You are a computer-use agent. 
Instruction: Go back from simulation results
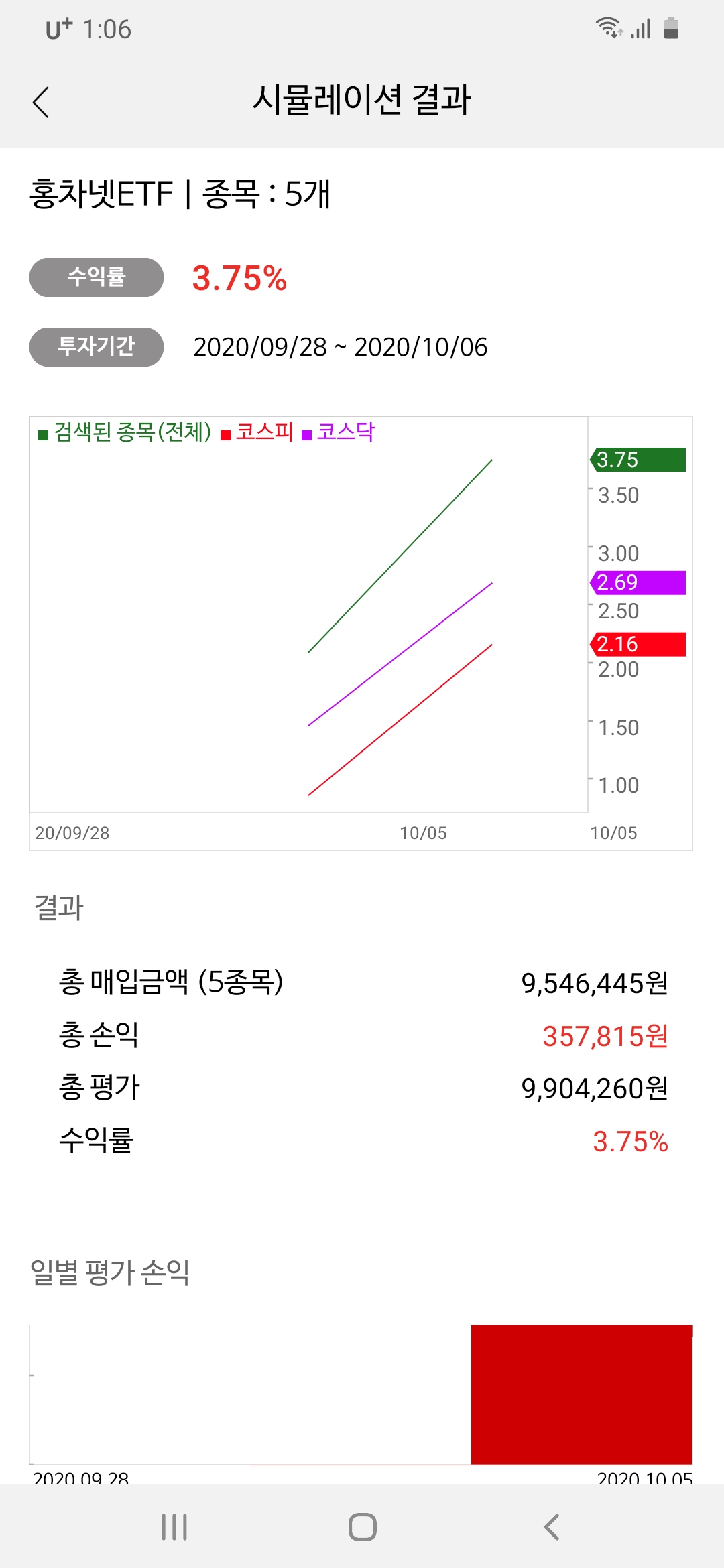pos(42,102)
